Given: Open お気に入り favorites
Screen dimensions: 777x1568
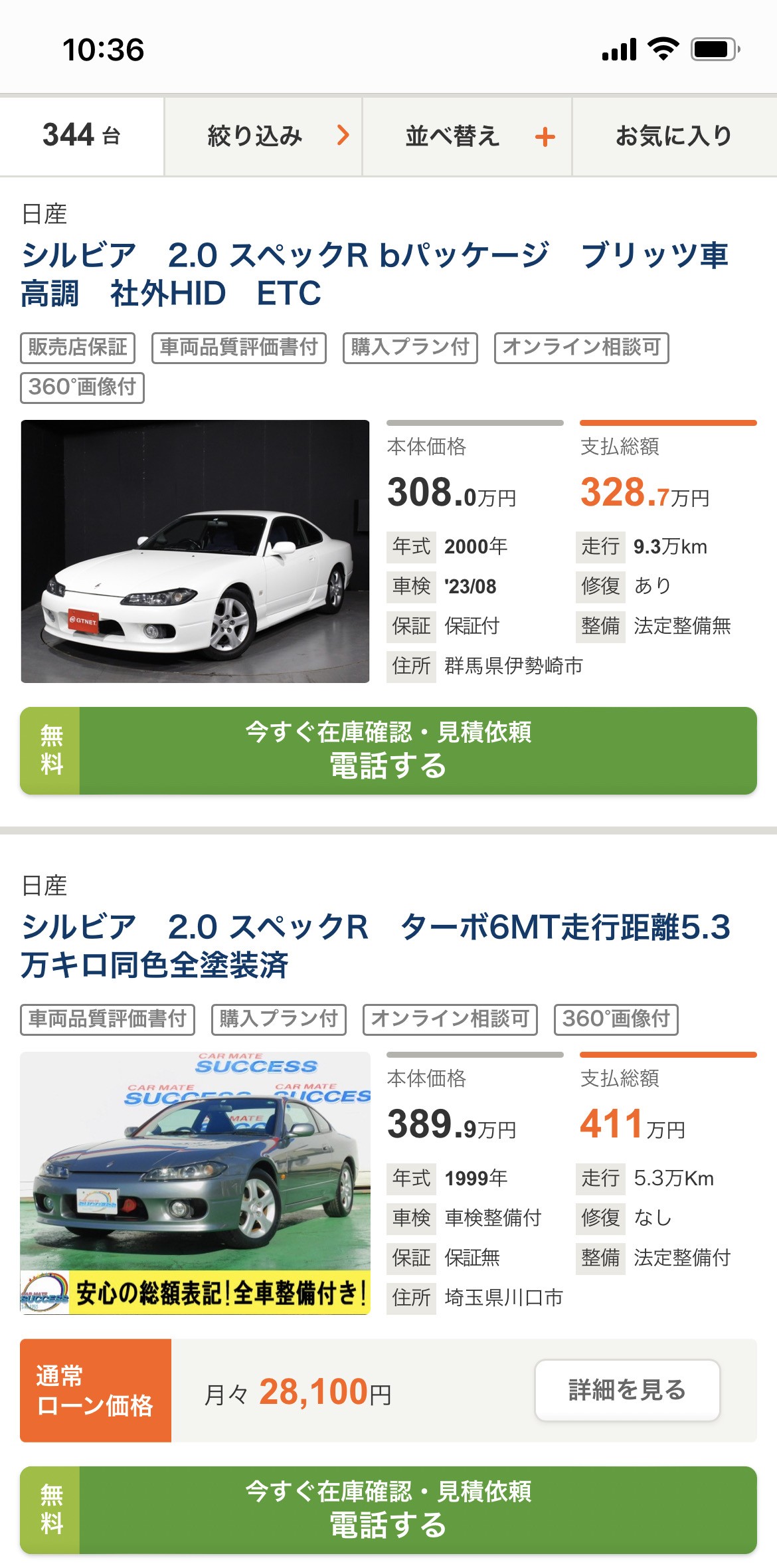Looking at the screenshot, I should (x=673, y=137).
